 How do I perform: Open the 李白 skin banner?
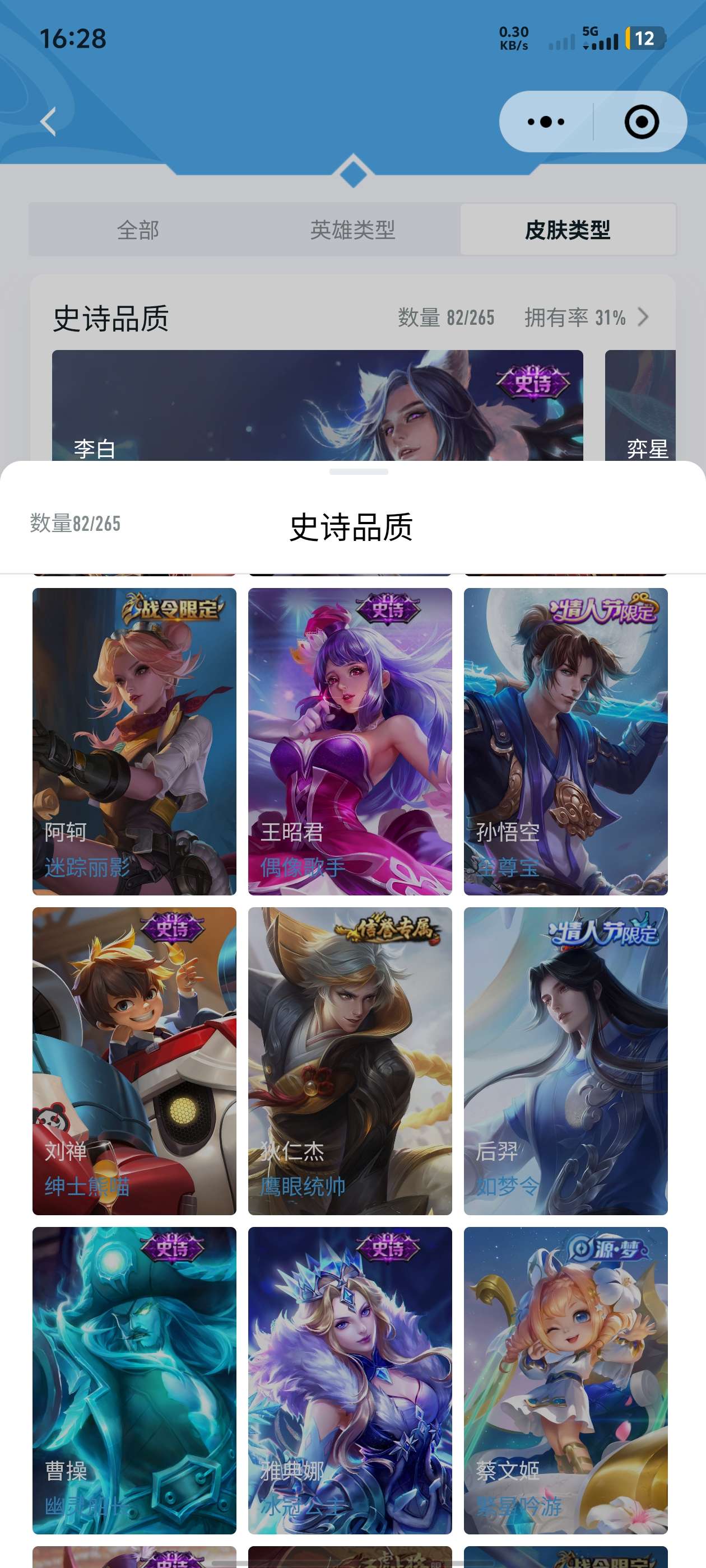[x=317, y=405]
